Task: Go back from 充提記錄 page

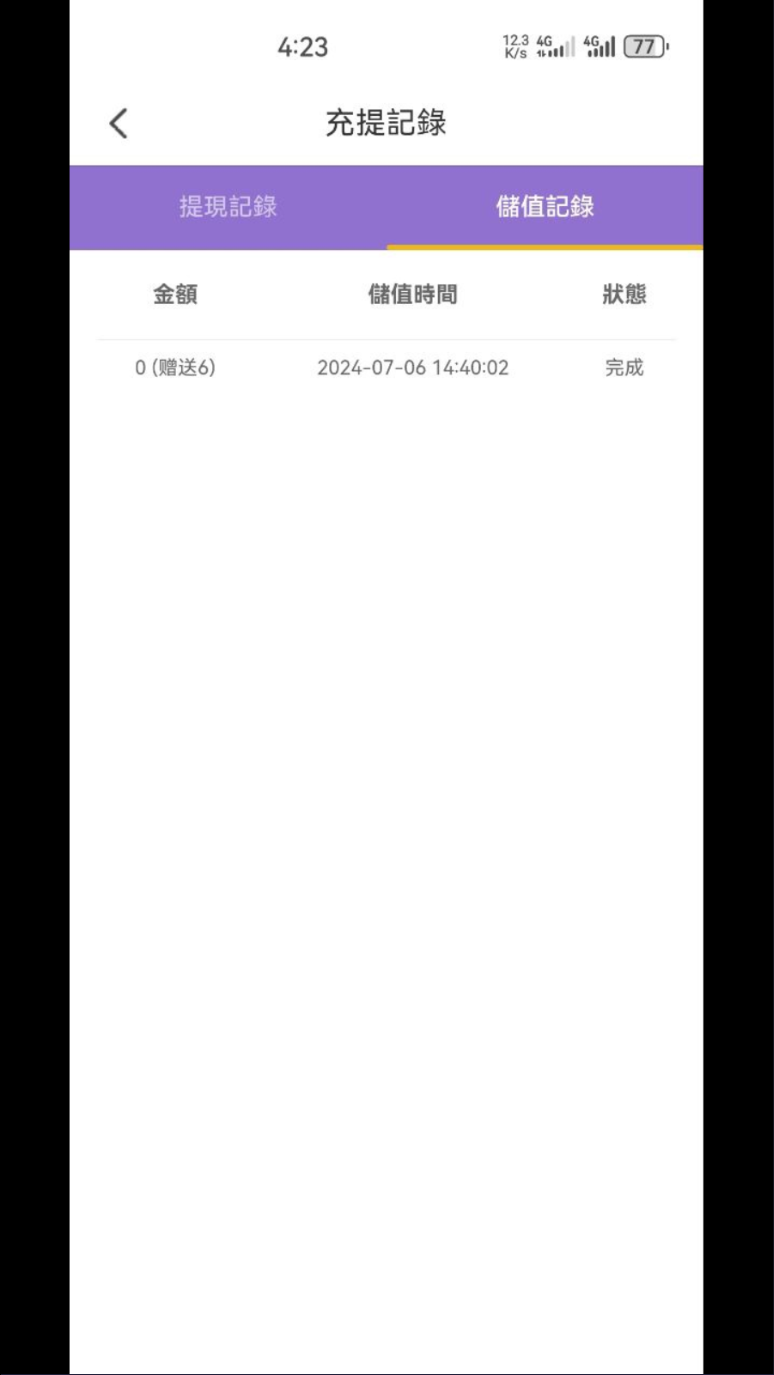Action: coord(118,123)
